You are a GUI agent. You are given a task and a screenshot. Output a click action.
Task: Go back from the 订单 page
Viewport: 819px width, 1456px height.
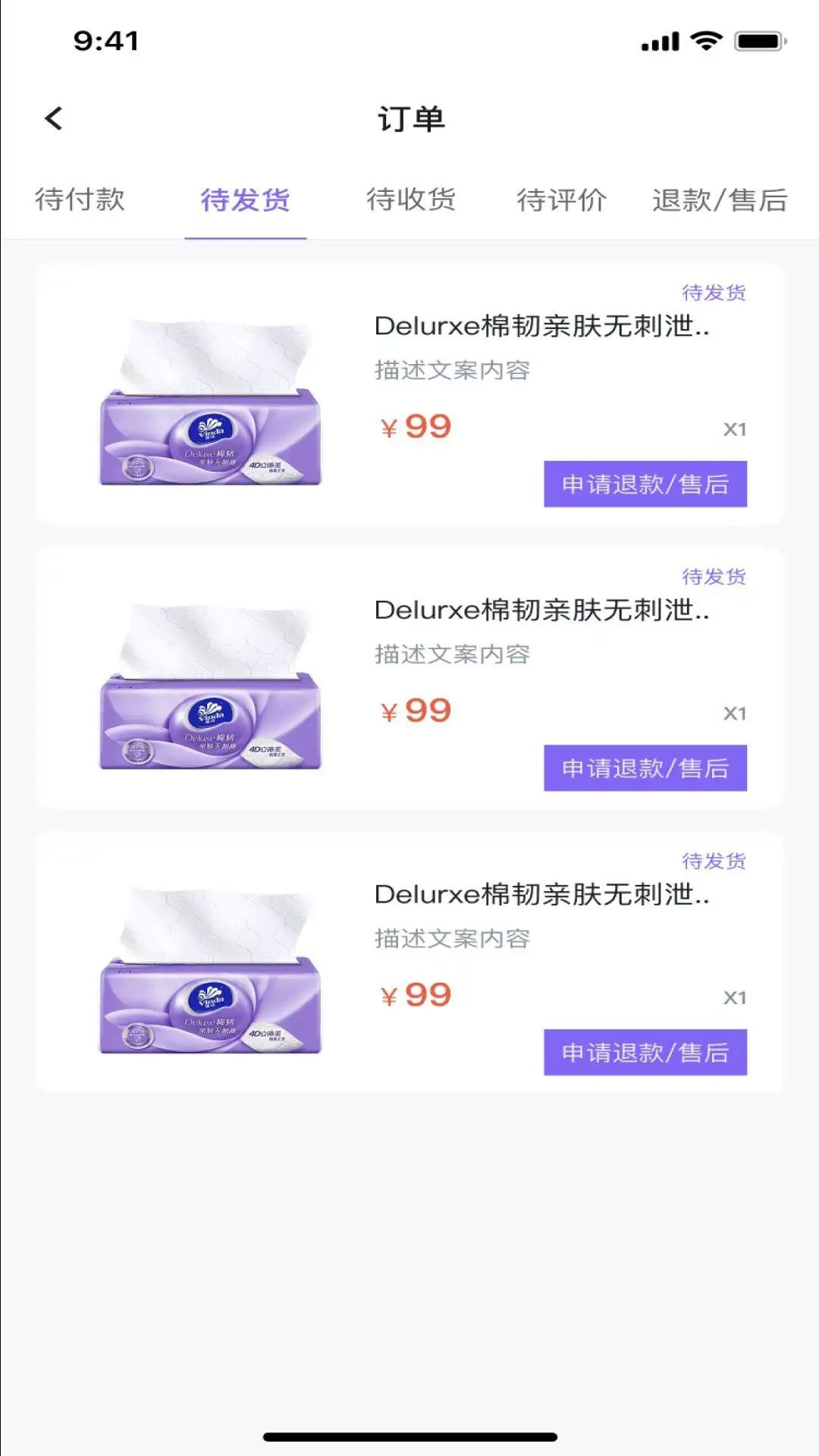coord(54,118)
